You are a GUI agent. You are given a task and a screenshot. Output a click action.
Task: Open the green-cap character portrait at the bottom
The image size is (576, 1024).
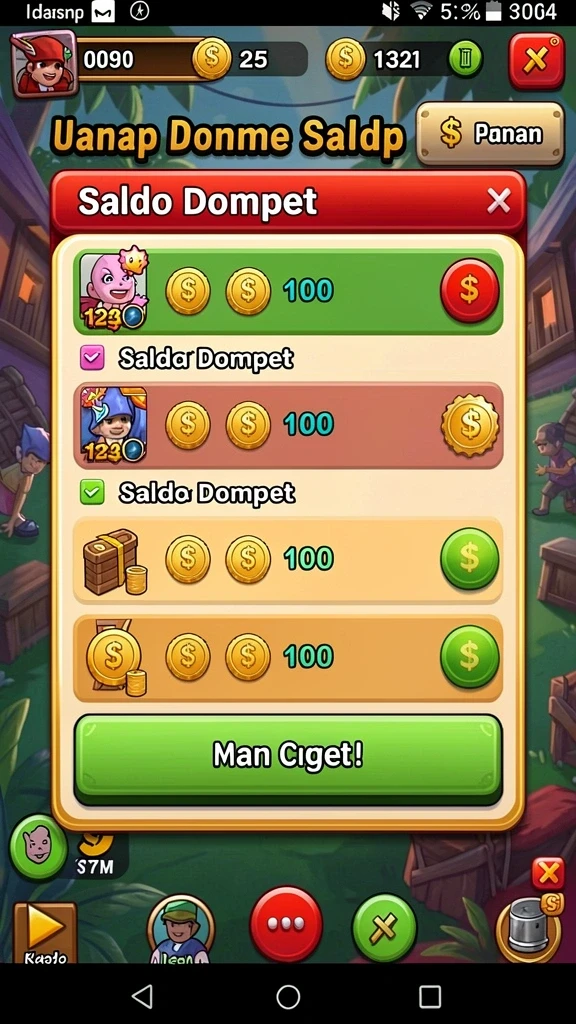point(181,929)
